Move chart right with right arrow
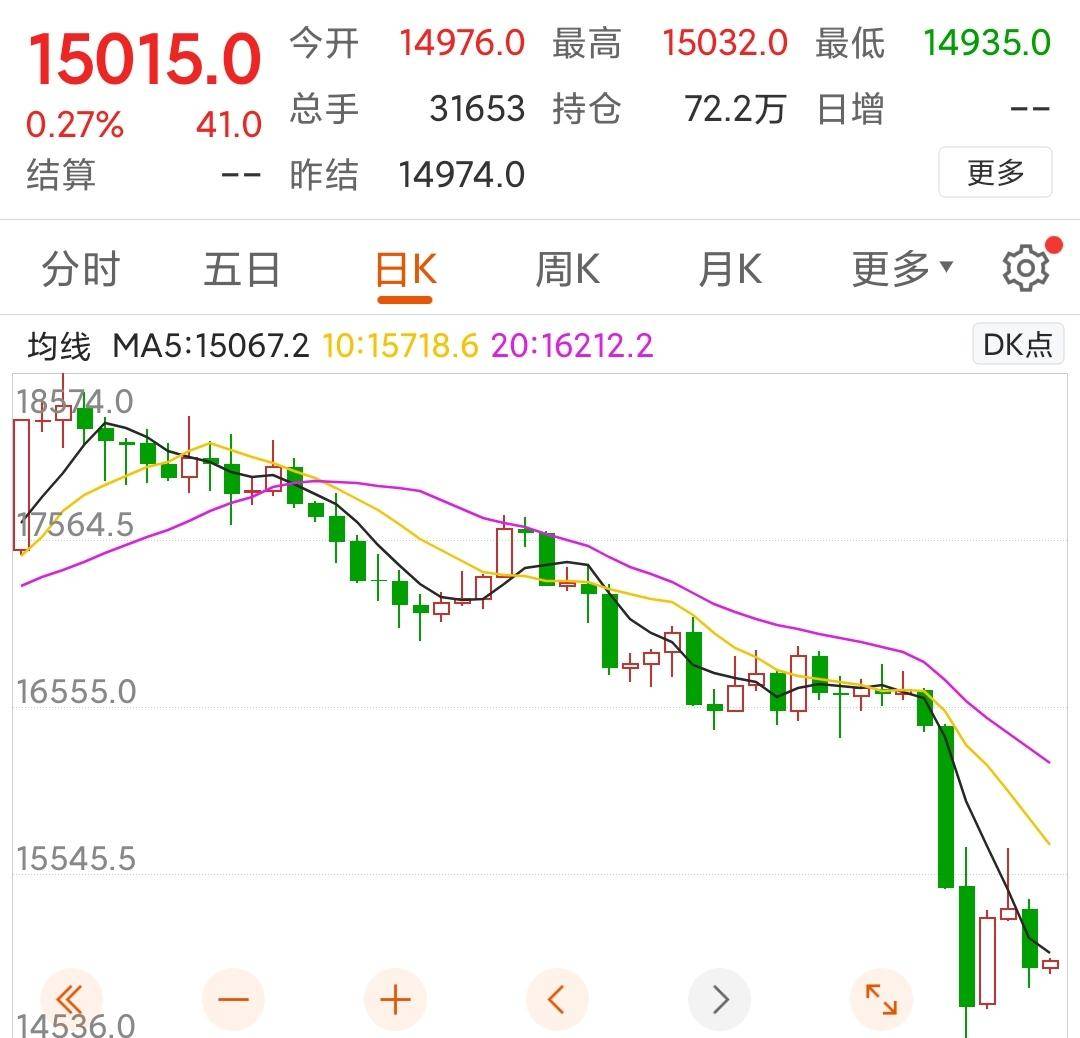This screenshot has width=1080, height=1038. (719, 999)
